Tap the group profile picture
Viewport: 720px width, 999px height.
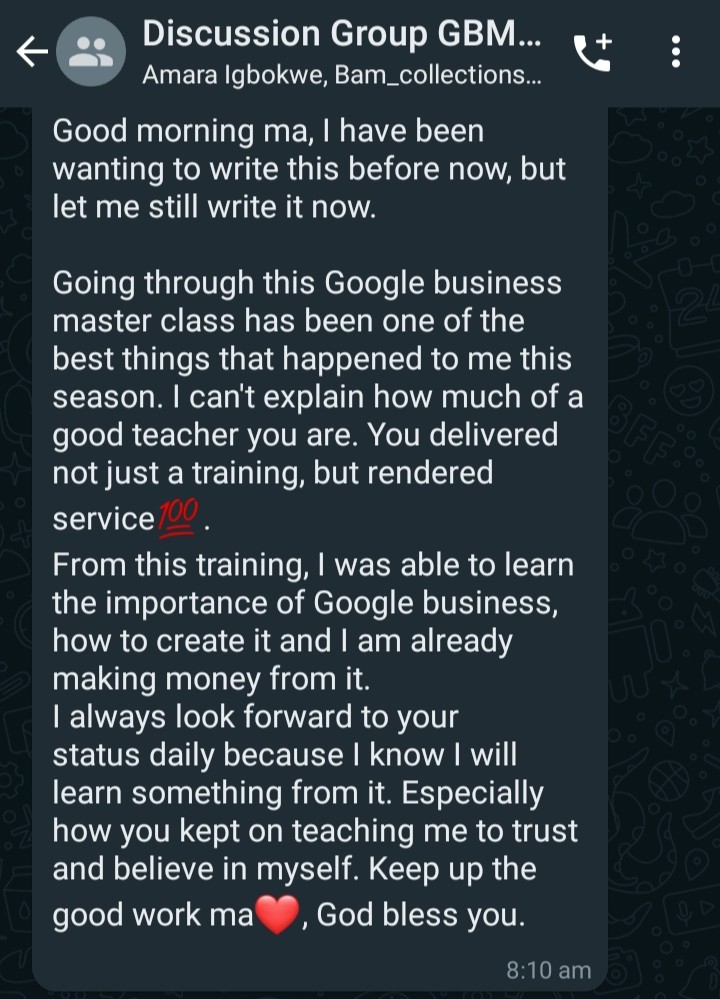point(91,52)
